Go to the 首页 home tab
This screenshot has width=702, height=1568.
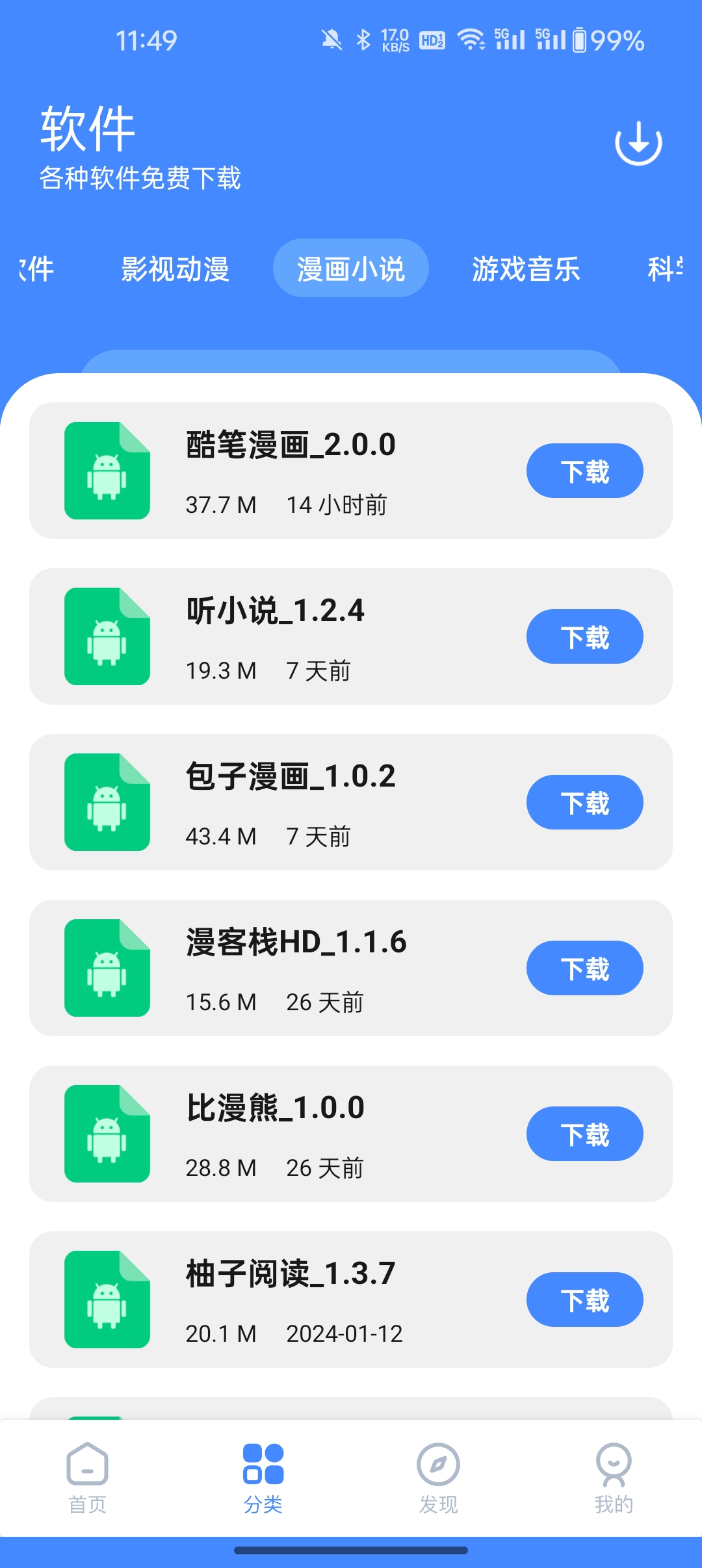88,1477
